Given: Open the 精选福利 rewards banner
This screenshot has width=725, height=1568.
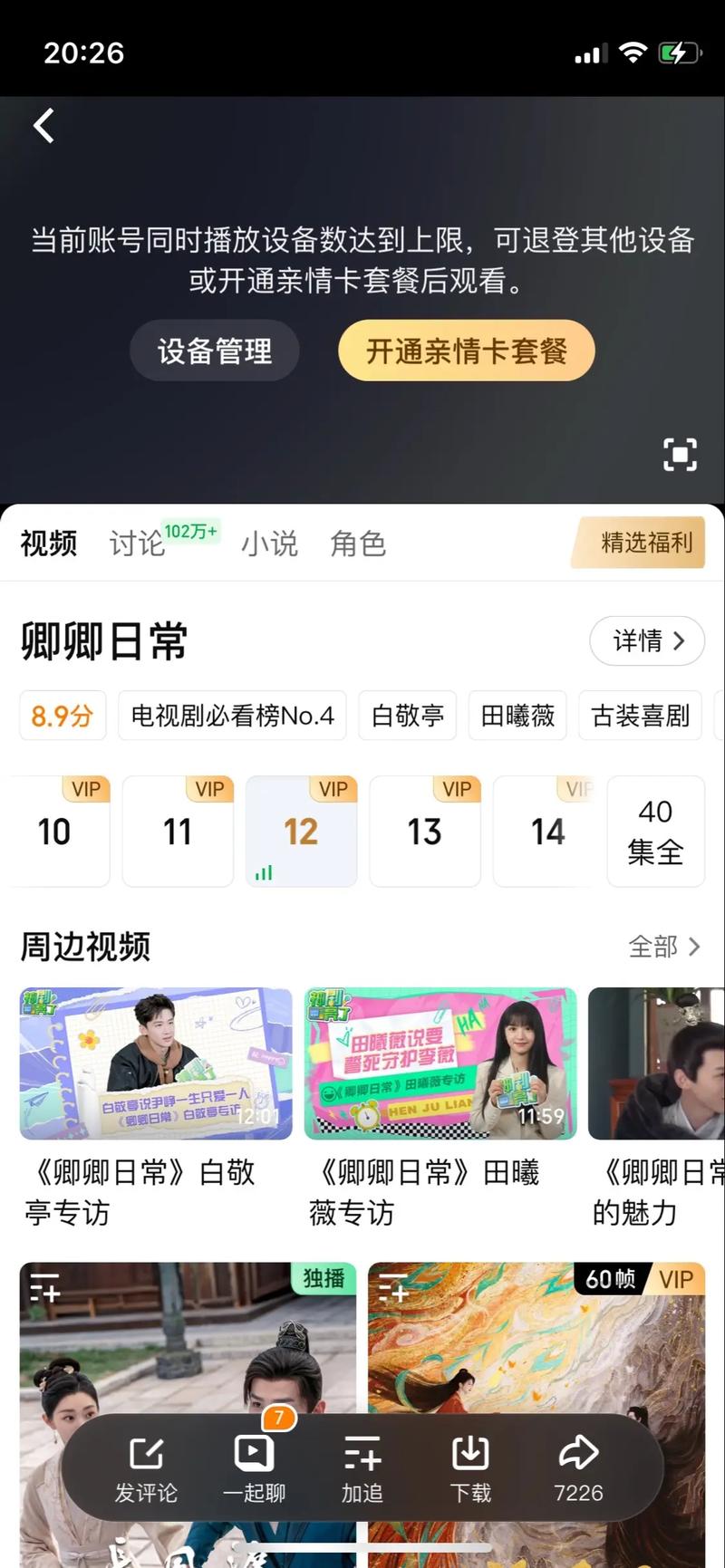Looking at the screenshot, I should coord(638,543).
